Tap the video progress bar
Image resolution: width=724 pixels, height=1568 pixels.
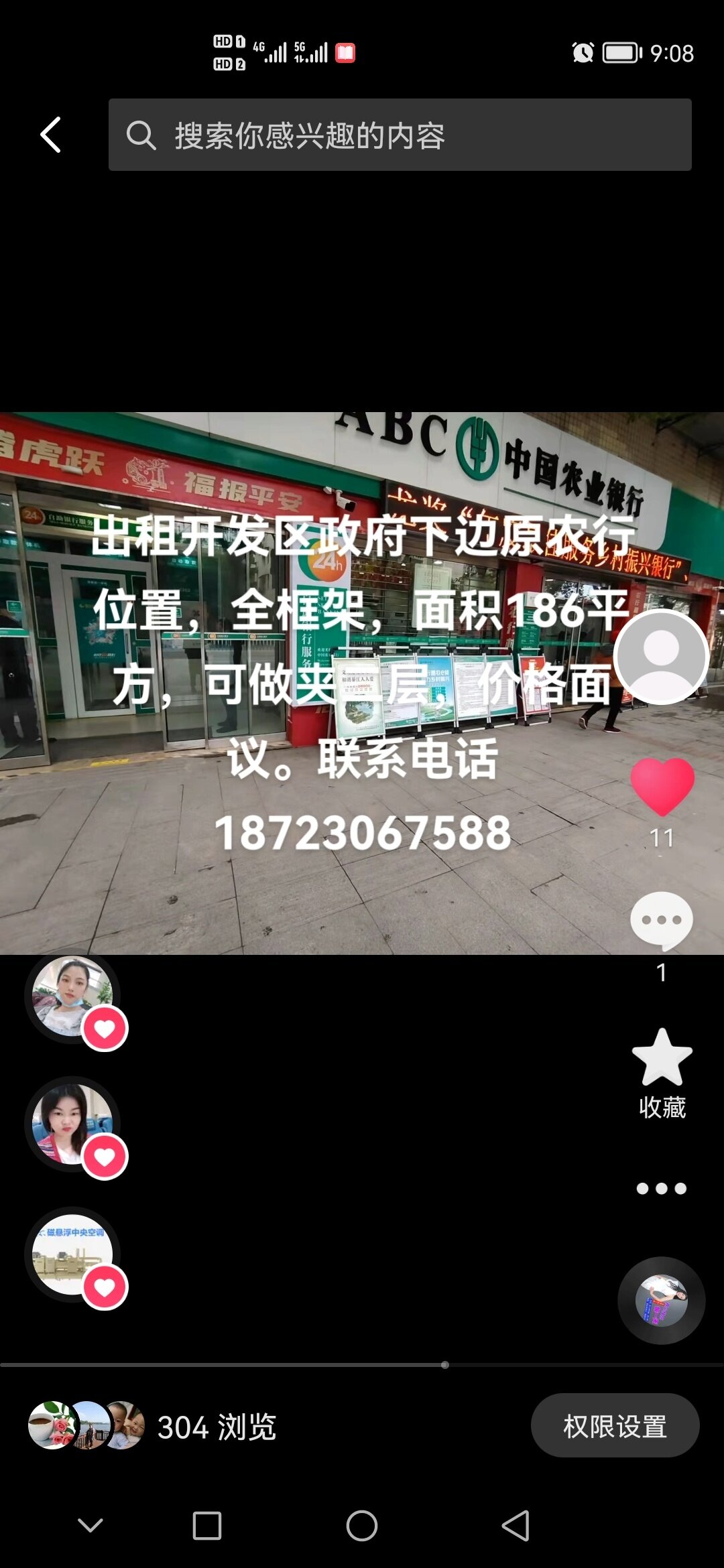coord(362,1364)
